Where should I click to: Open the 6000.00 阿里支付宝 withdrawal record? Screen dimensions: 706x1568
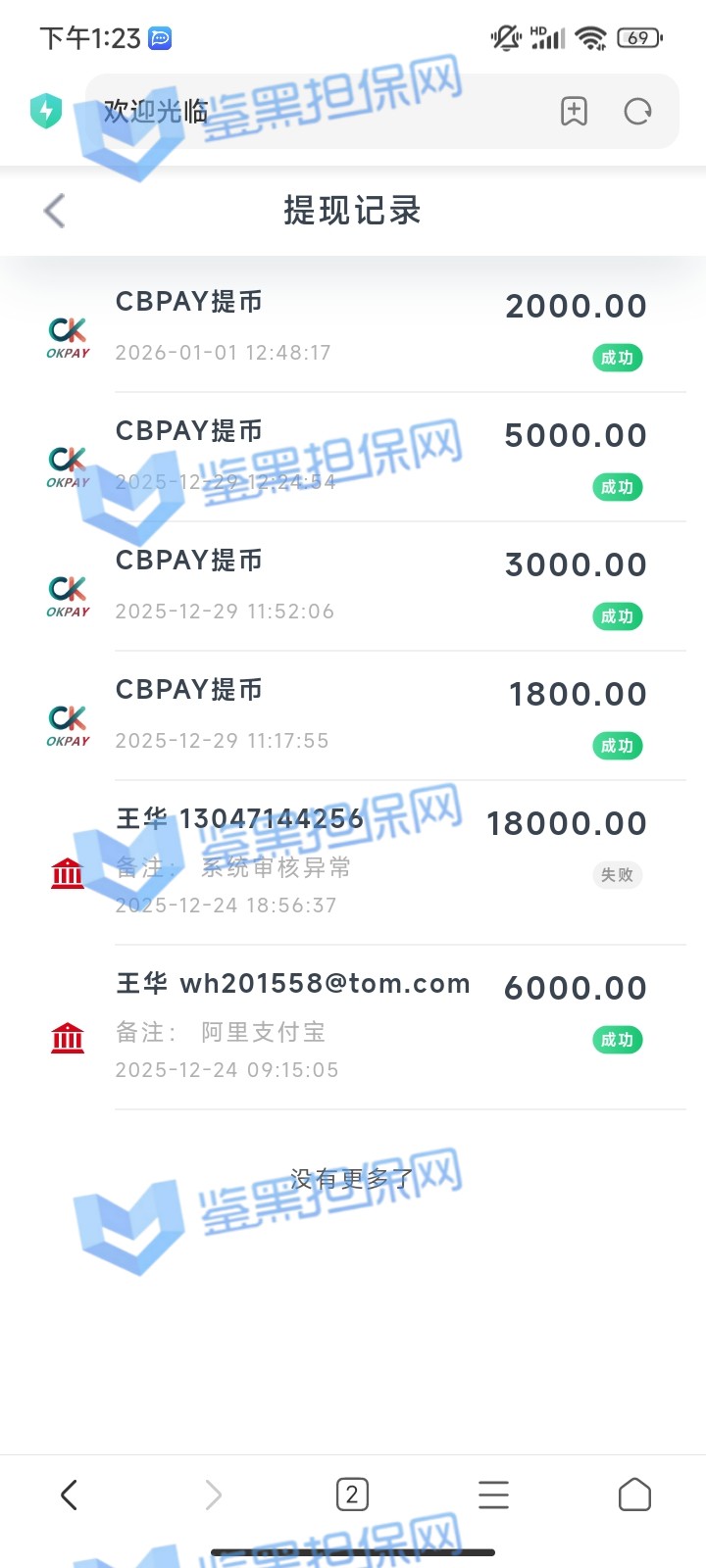pos(373,1027)
